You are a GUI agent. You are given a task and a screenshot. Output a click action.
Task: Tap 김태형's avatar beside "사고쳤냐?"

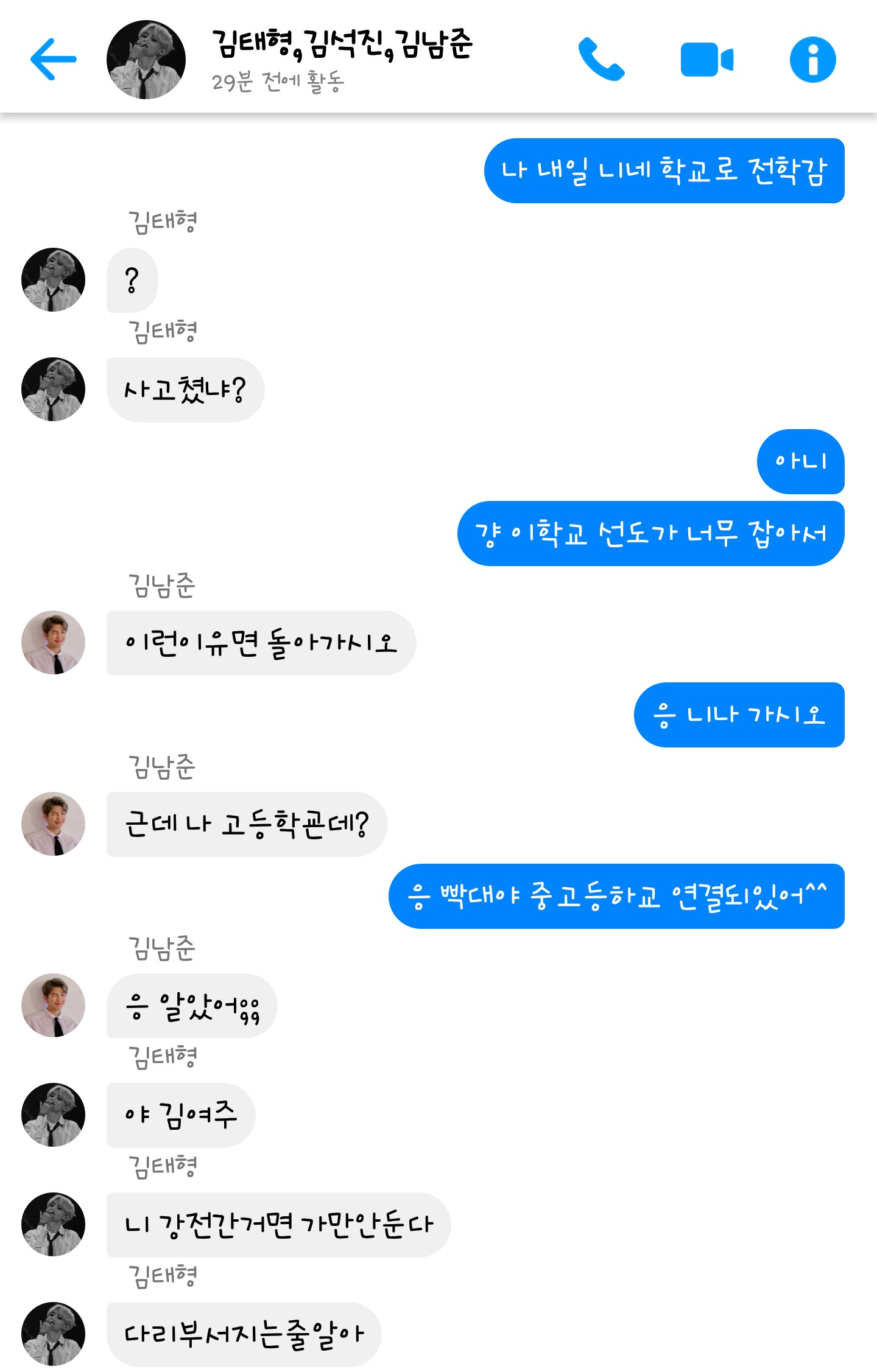point(54,390)
